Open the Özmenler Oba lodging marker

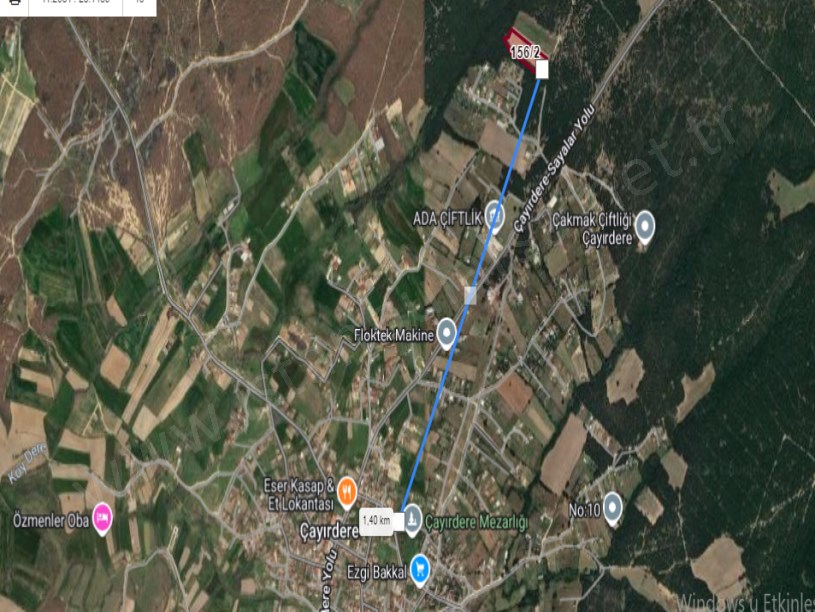[x=102, y=516]
